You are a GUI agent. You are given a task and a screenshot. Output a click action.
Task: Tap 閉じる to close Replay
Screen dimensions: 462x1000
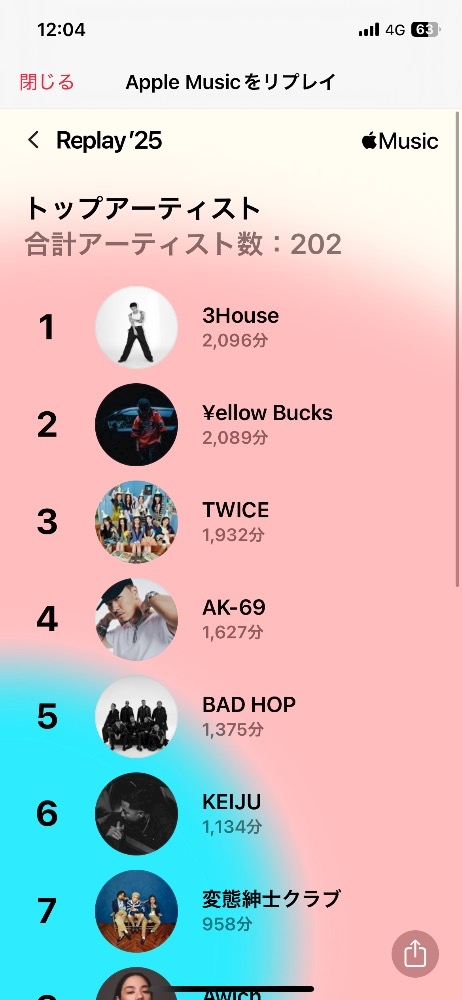pos(47,82)
